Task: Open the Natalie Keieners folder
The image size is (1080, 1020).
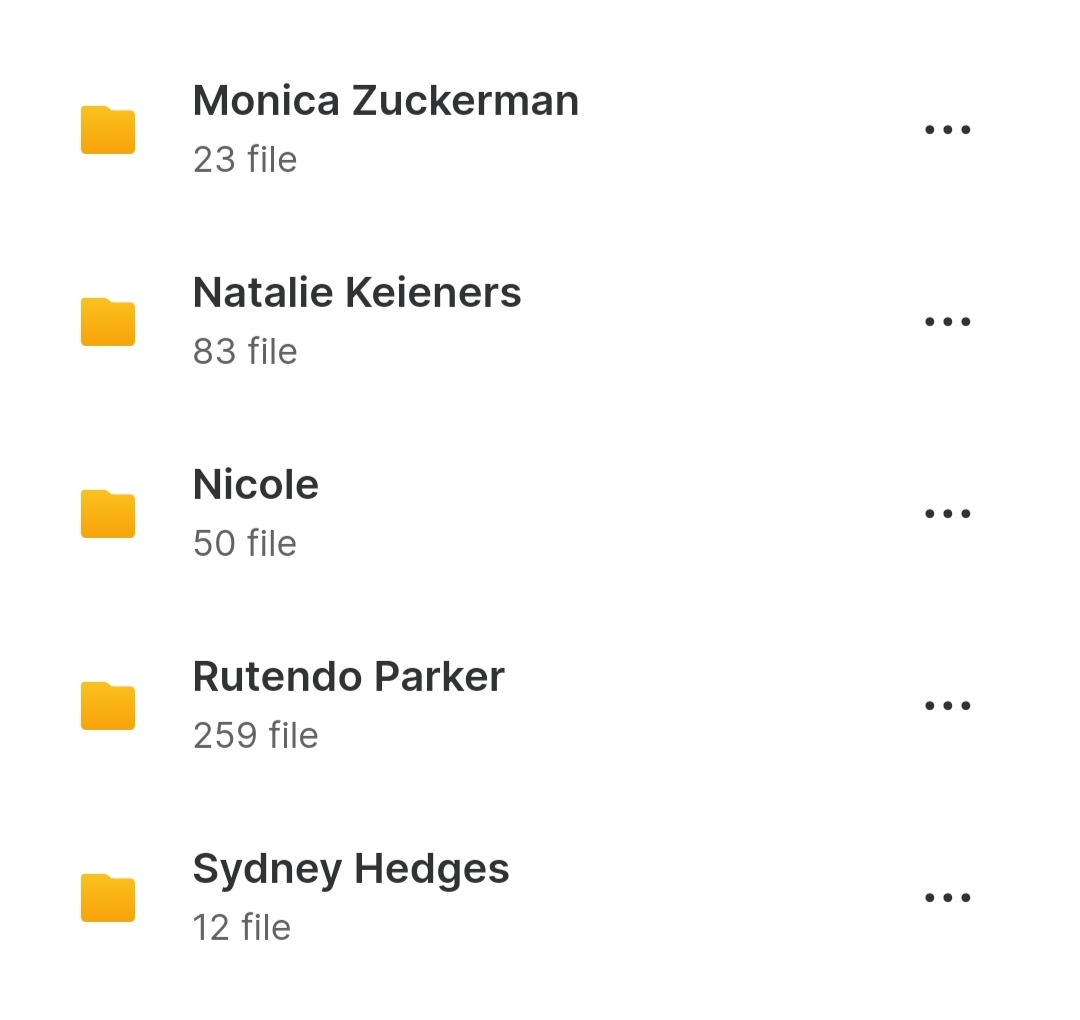Action: click(357, 320)
